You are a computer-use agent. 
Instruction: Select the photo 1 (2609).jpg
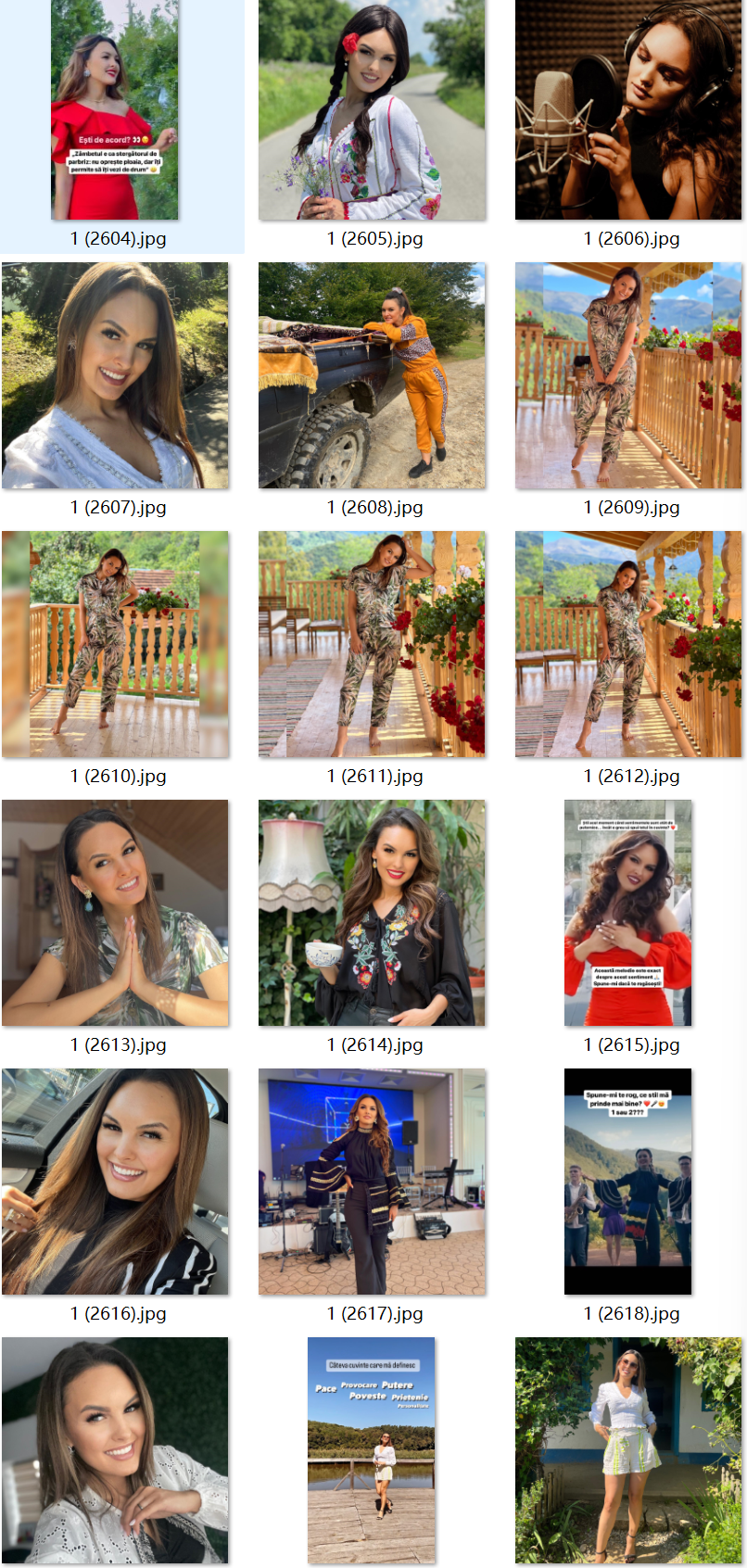(x=628, y=375)
